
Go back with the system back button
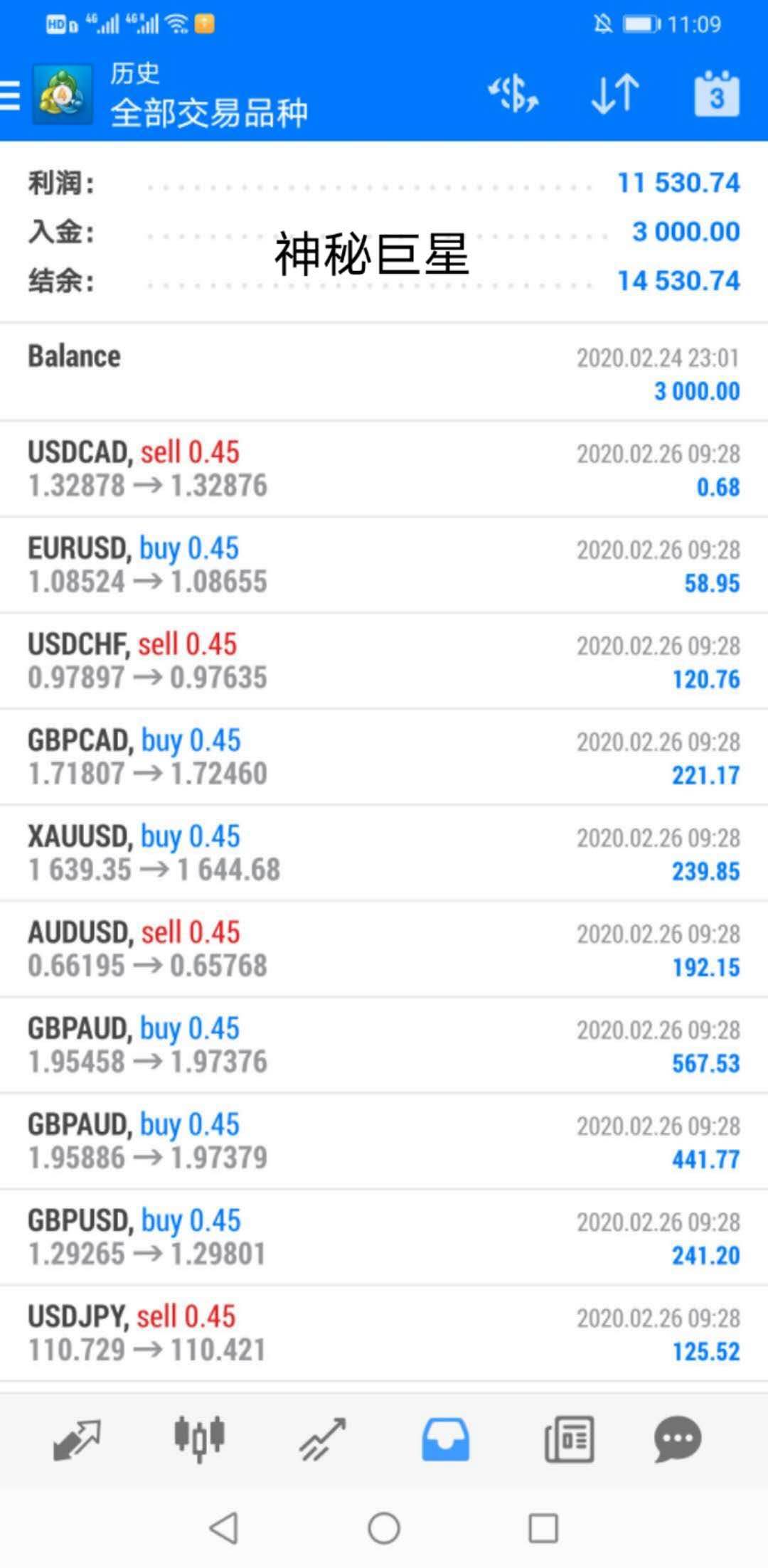224,1527
